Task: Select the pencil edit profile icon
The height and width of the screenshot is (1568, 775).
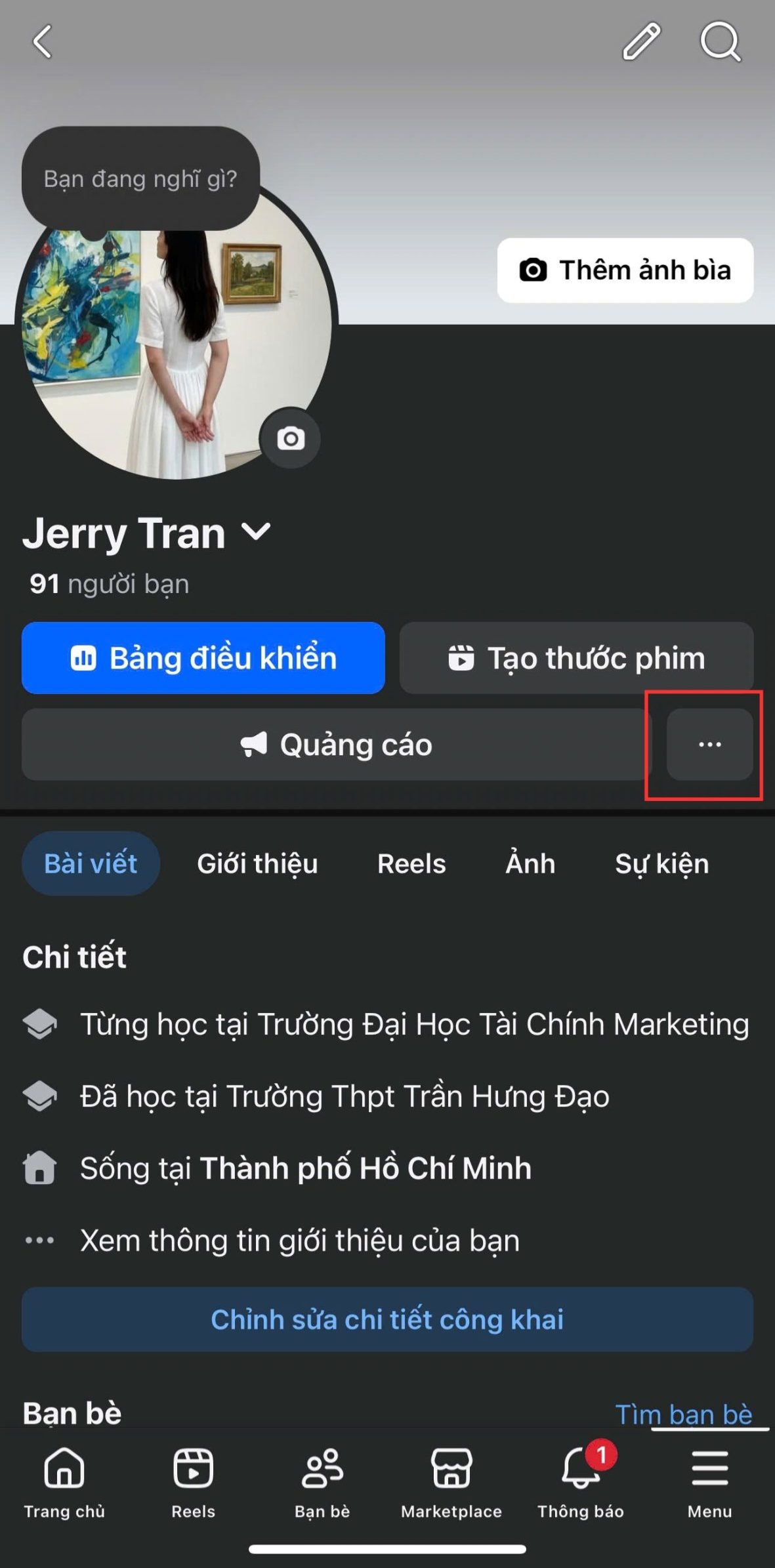Action: [641, 42]
